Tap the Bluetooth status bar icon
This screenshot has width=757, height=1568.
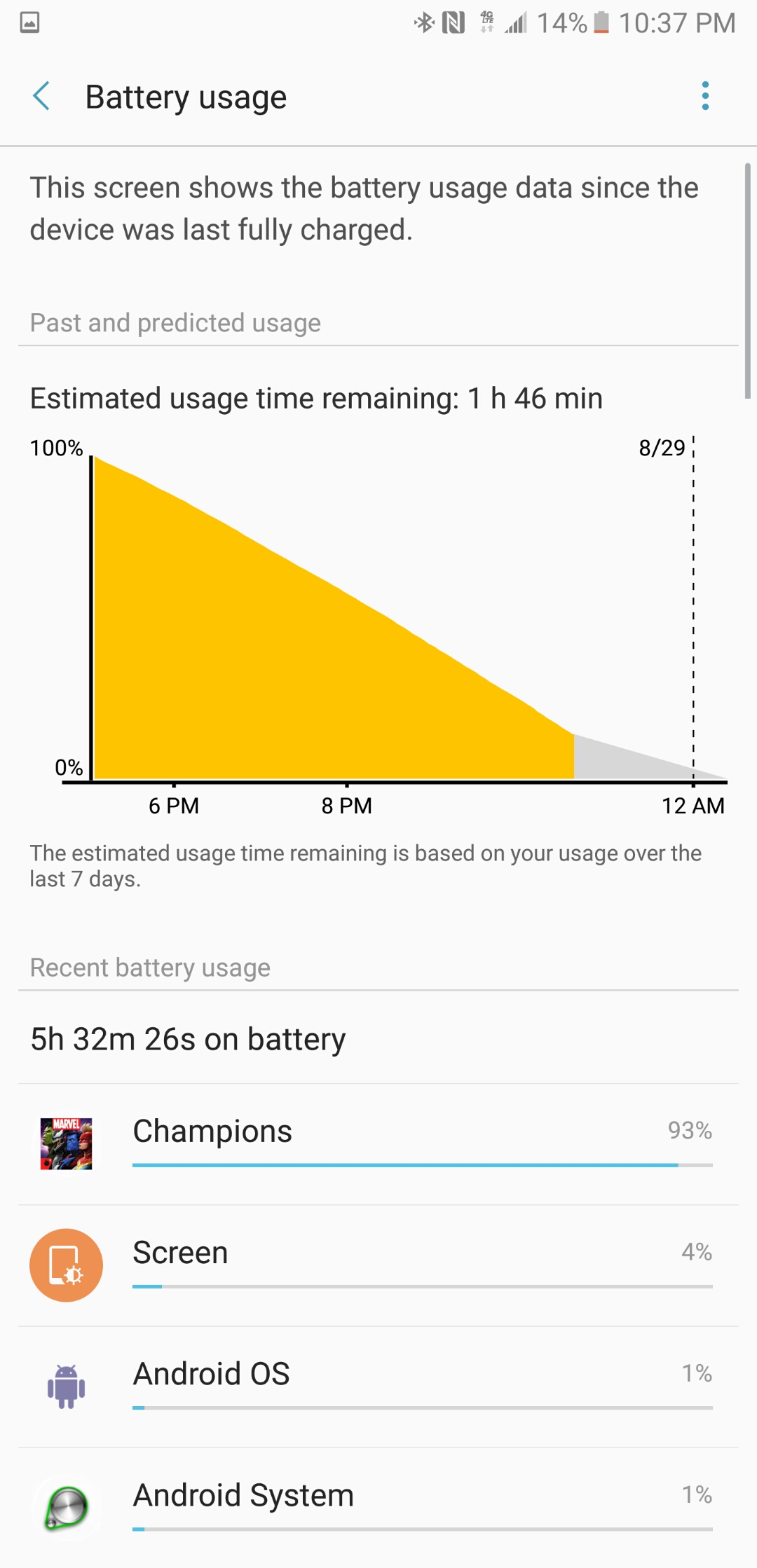pyautogui.click(x=424, y=22)
